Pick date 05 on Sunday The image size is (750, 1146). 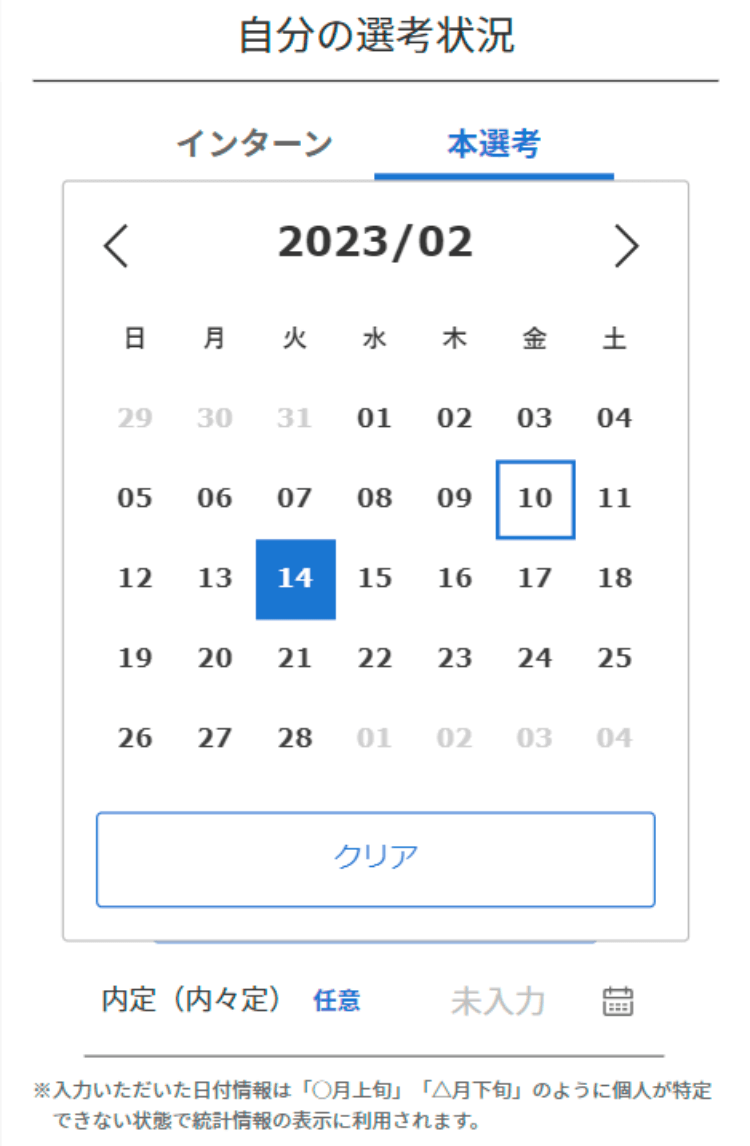pyautogui.click(x=135, y=499)
